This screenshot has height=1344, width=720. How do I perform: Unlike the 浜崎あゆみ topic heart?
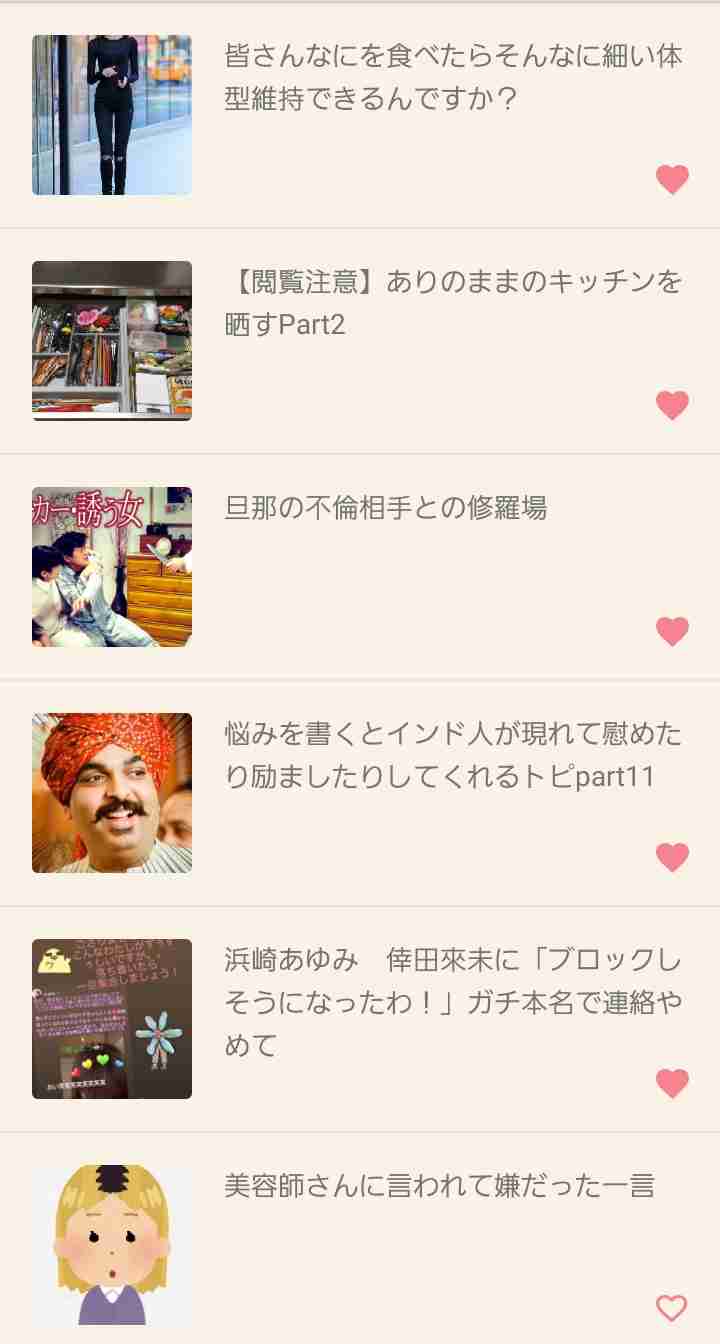coord(672,1084)
